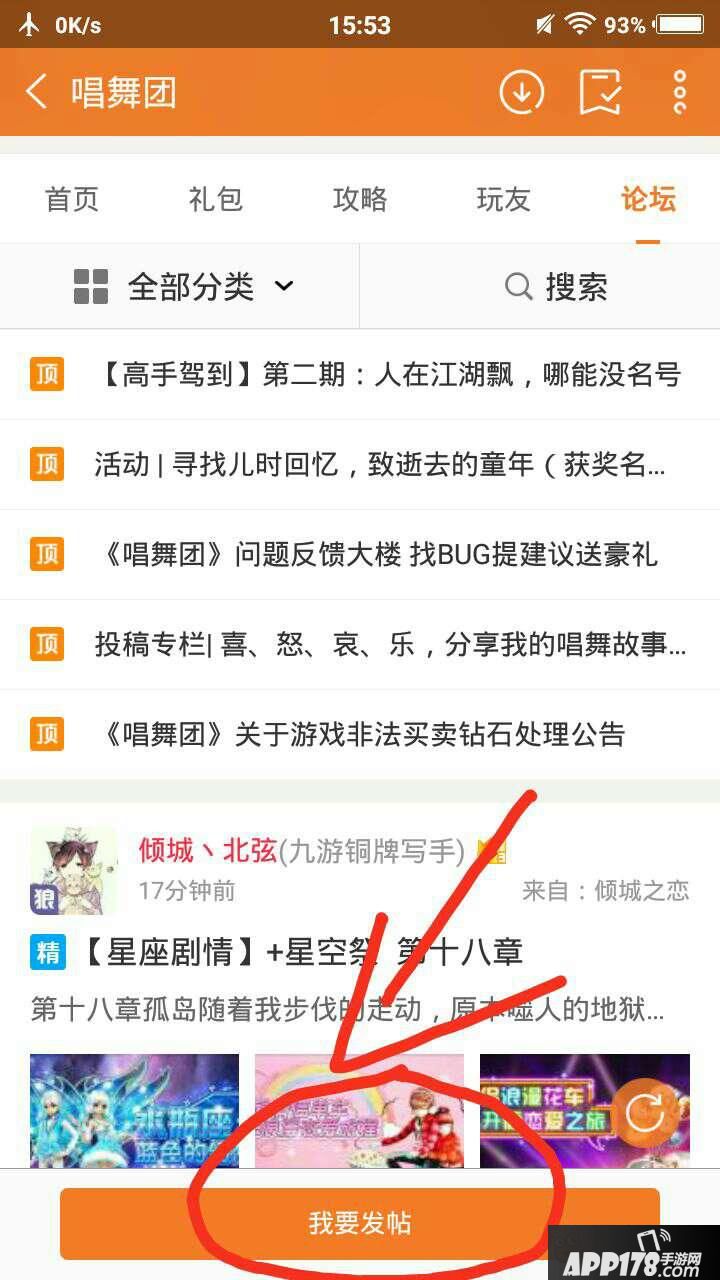Tap the check-in bookmark icon in the header
The image size is (720, 1280).
click(600, 92)
